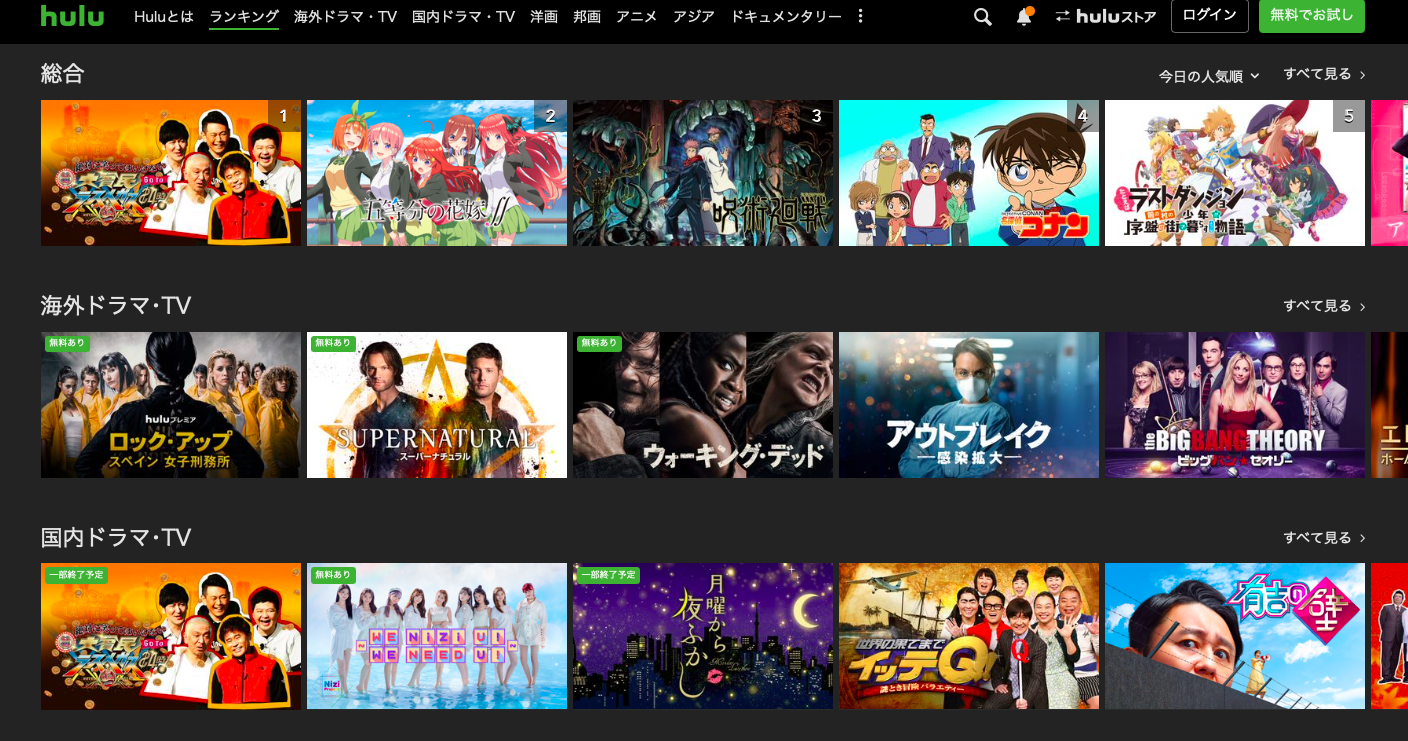Open 五等分の花嫁 ranked second
Viewport: 1408px width, 741px height.
click(x=436, y=173)
